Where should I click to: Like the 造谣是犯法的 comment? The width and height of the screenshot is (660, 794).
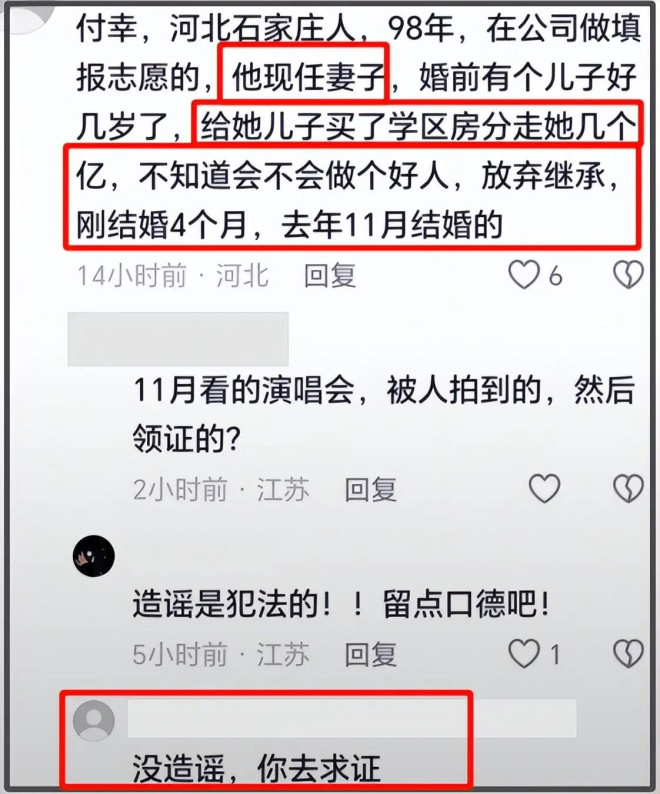click(524, 654)
